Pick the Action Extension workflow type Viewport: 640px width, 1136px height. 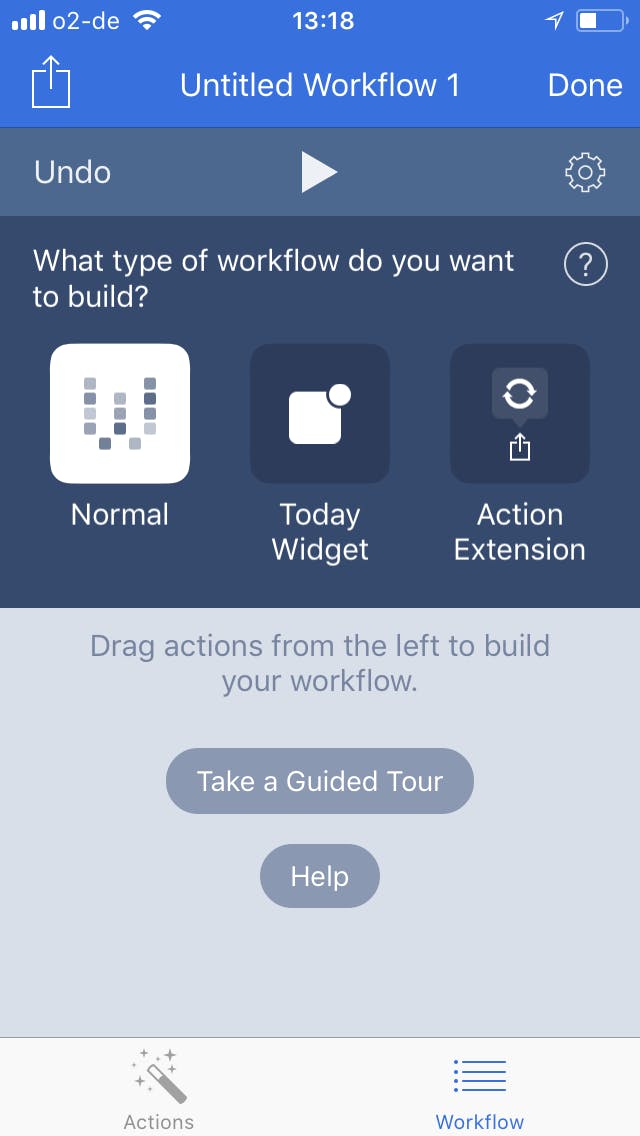(520, 414)
